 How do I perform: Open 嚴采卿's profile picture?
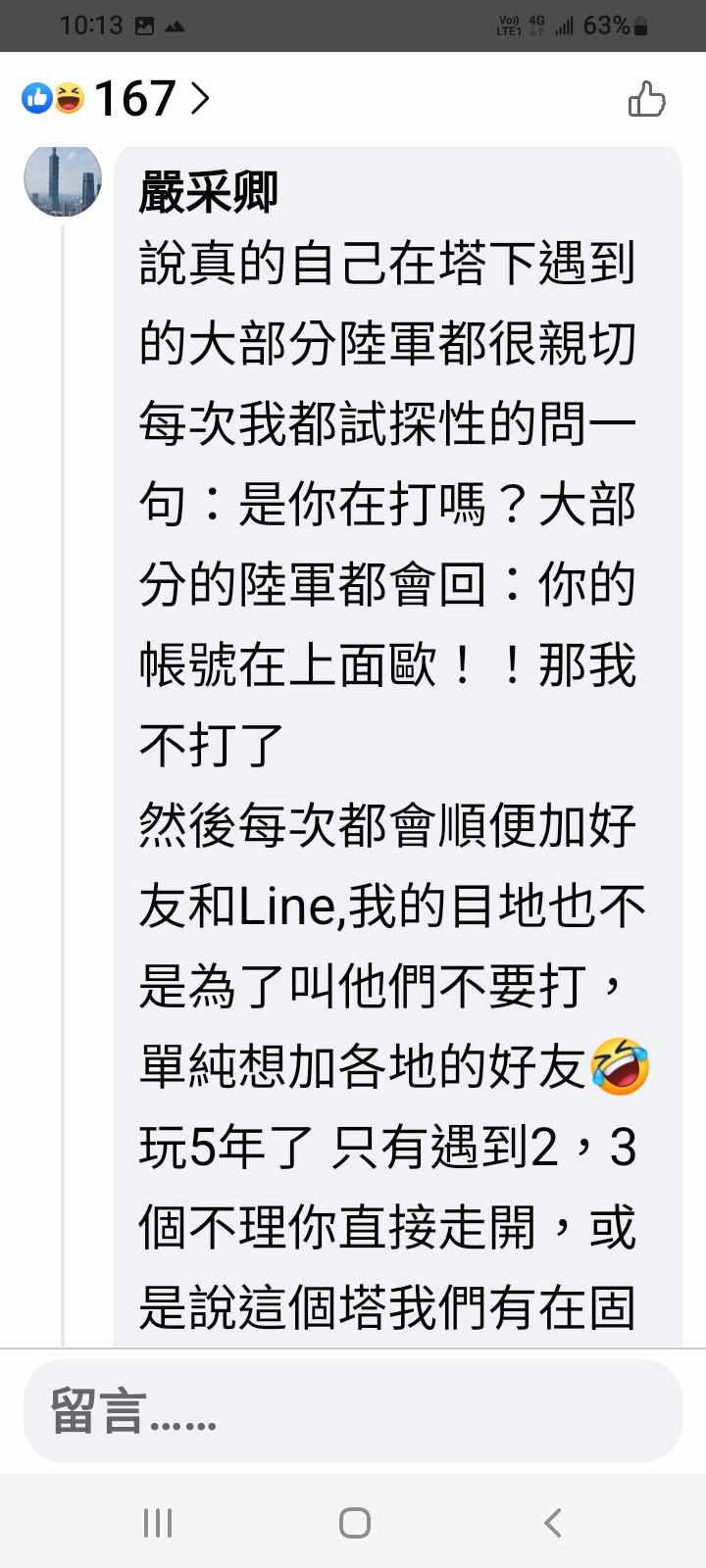(63, 181)
